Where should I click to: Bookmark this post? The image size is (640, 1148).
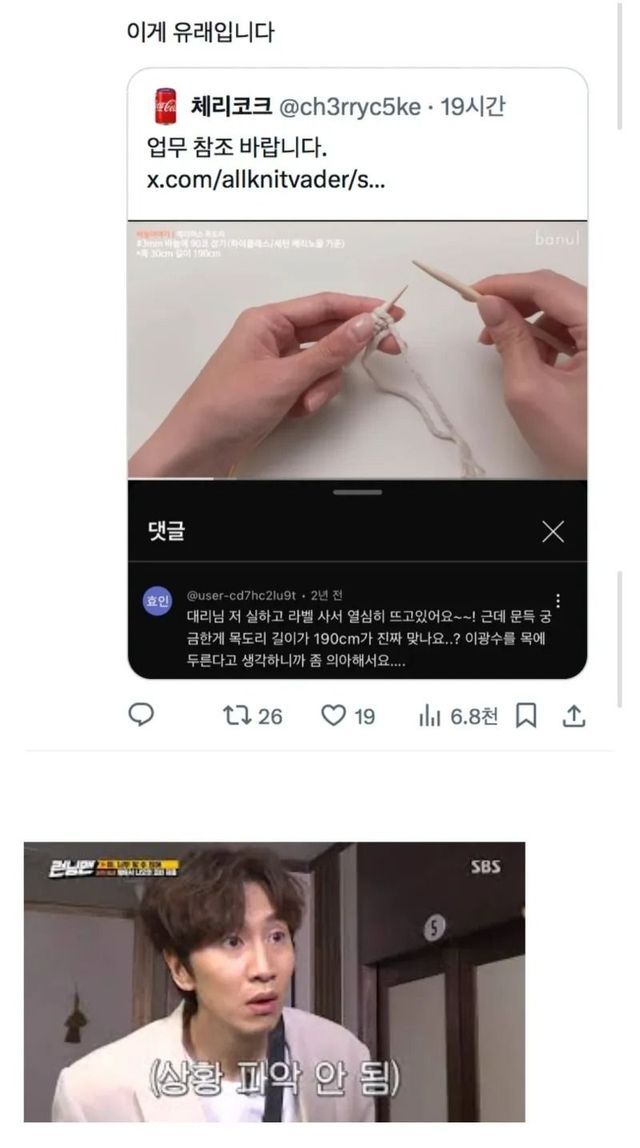[x=526, y=715]
